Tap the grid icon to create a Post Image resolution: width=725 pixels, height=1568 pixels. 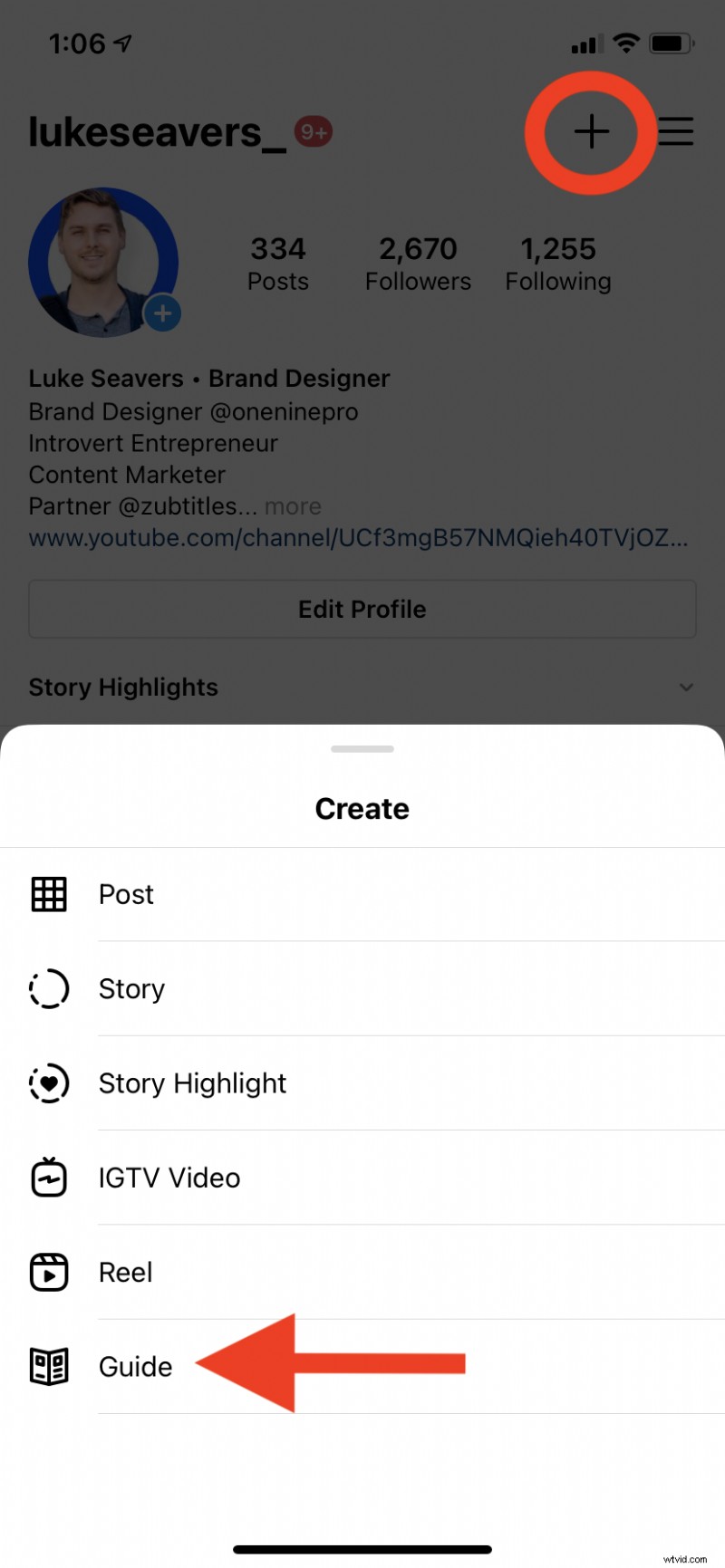49,894
